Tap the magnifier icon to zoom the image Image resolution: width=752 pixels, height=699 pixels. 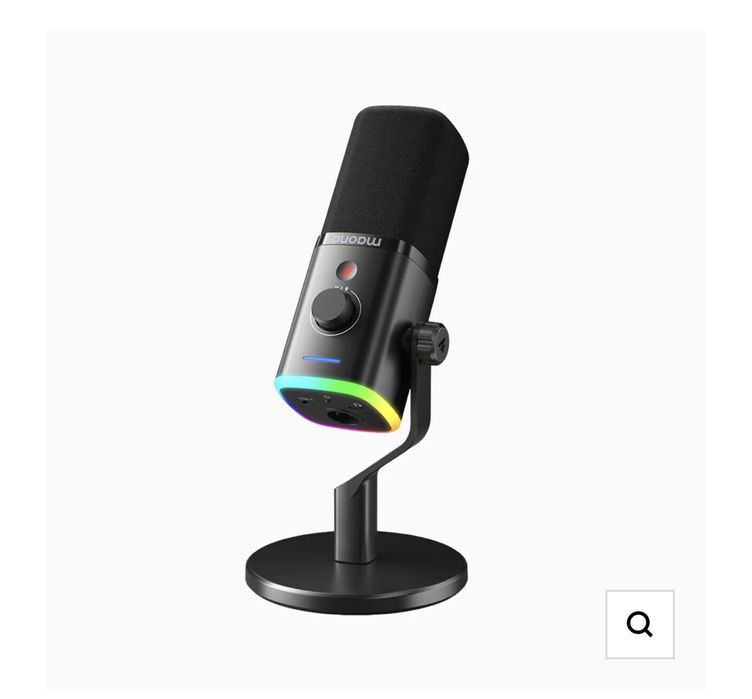(x=640, y=624)
